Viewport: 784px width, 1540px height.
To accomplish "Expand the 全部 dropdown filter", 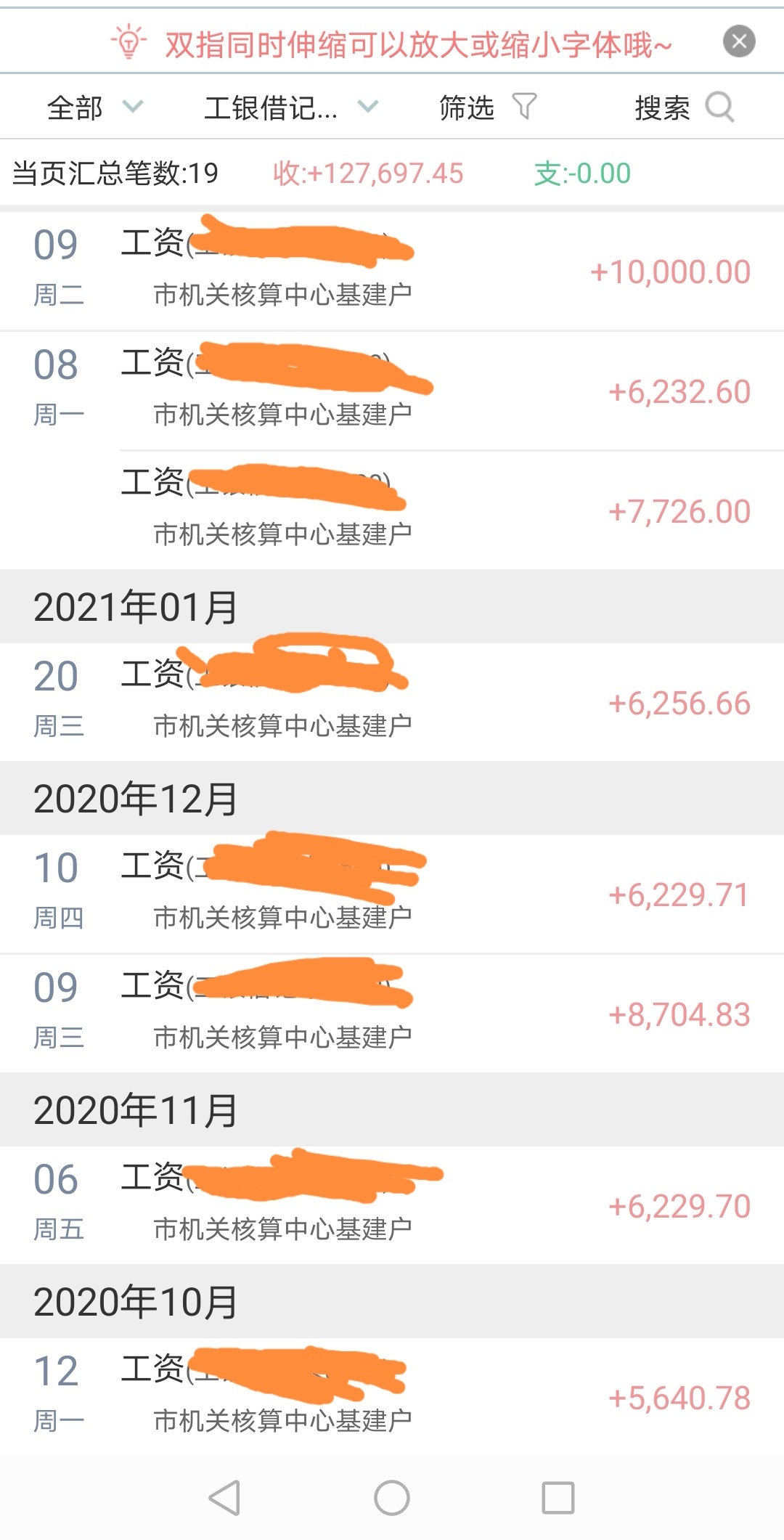I will point(94,107).
